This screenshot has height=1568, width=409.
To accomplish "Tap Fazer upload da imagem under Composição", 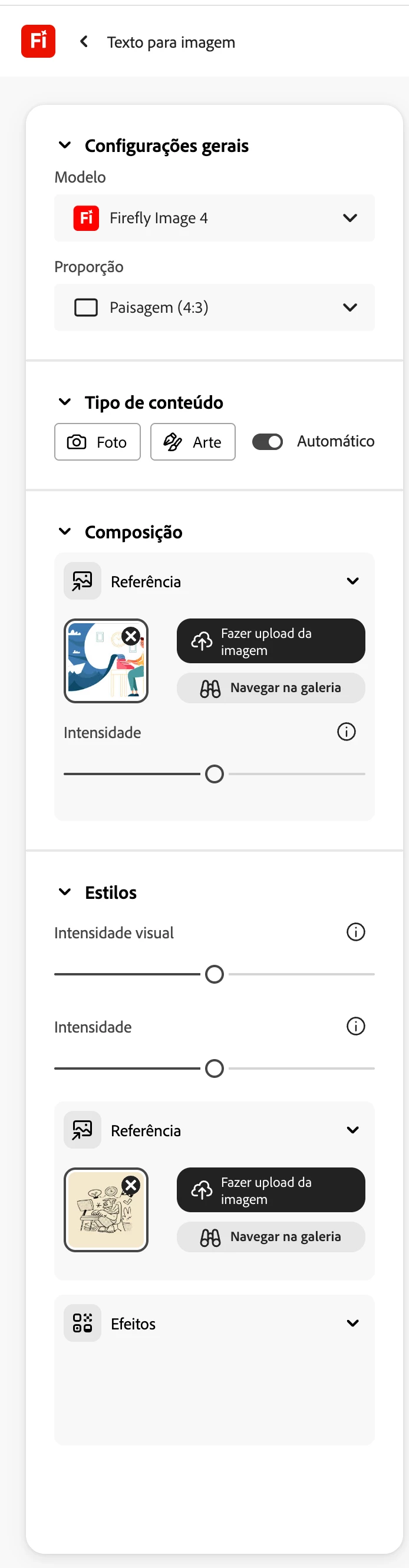I will [x=271, y=641].
